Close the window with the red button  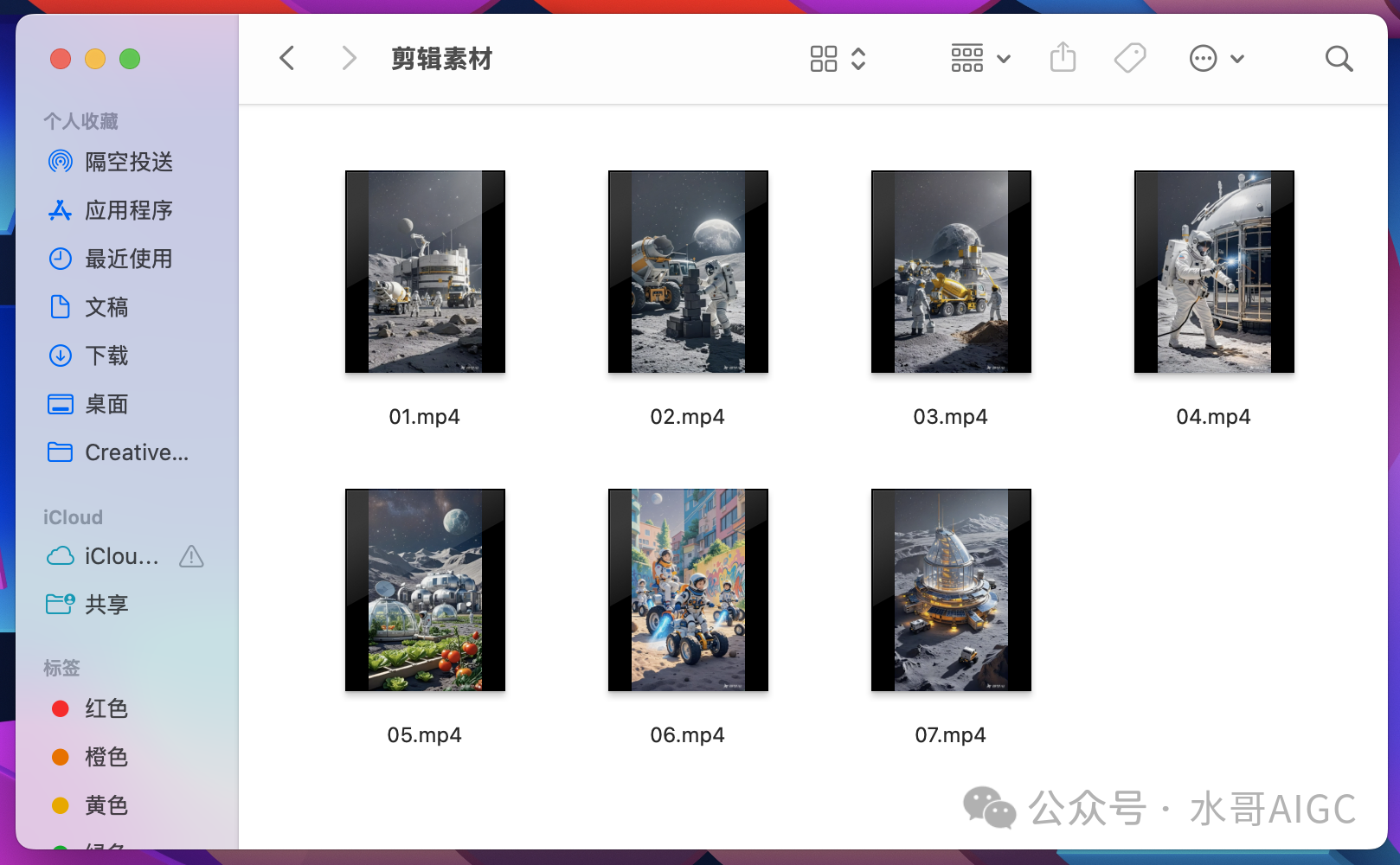(x=61, y=59)
